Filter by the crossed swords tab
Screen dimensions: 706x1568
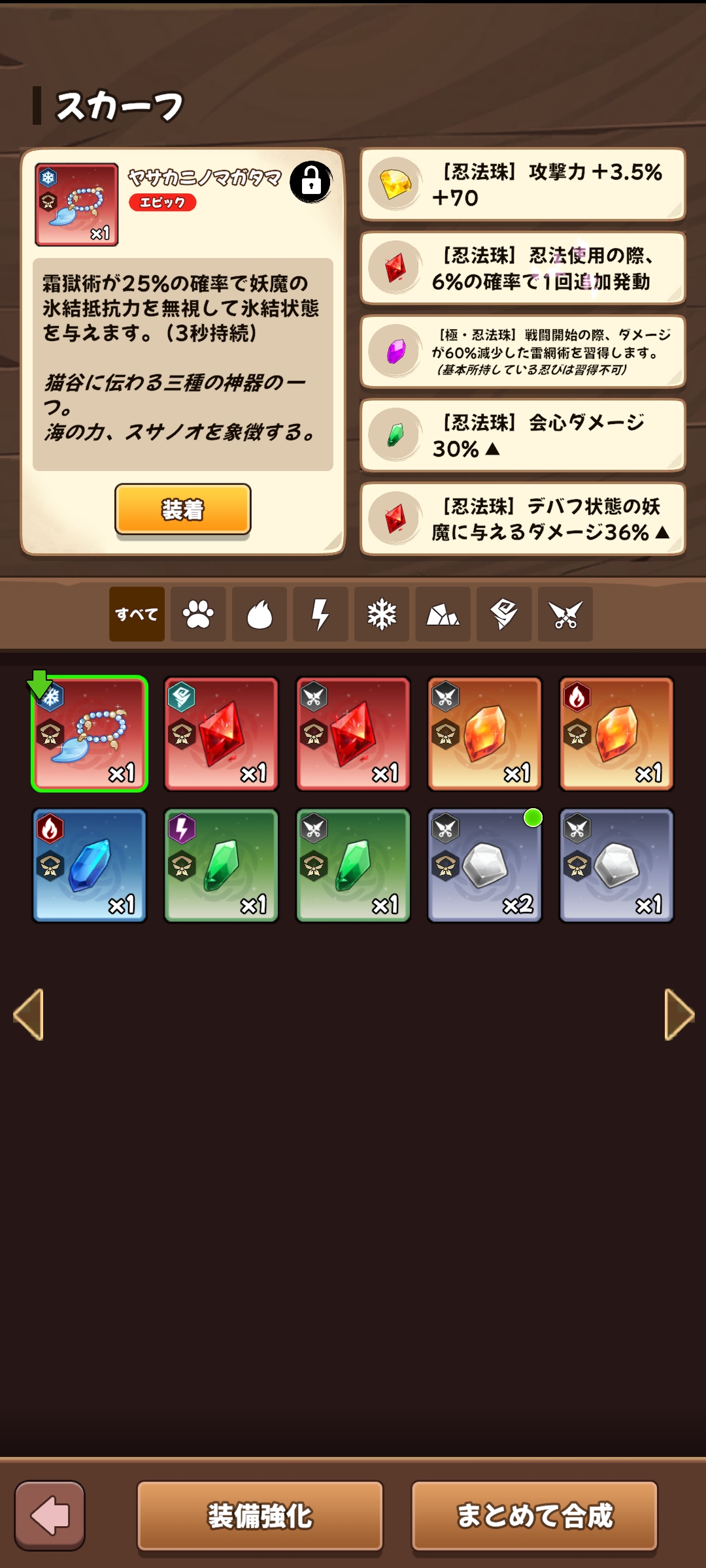565,614
